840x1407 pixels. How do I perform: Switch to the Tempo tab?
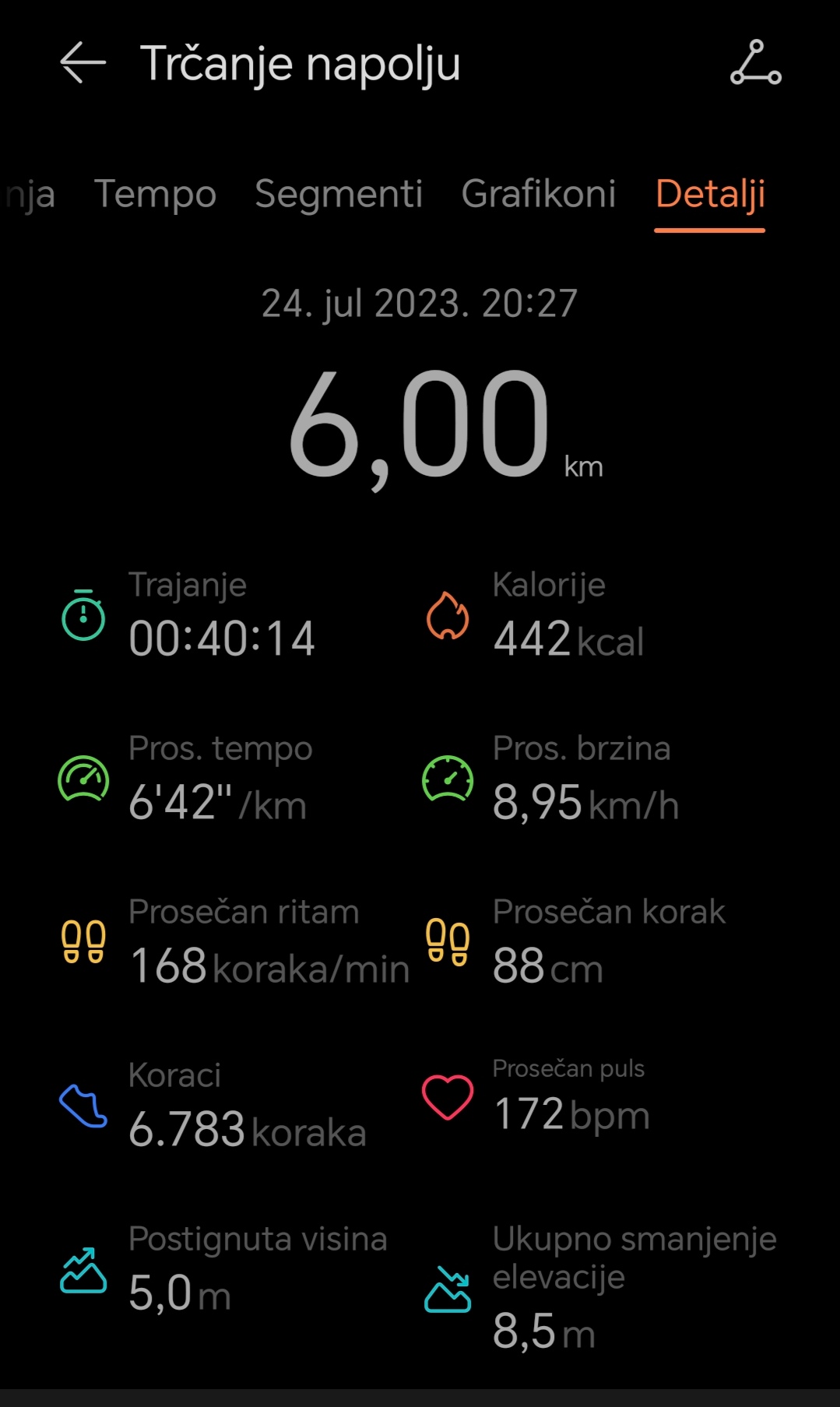click(x=155, y=194)
